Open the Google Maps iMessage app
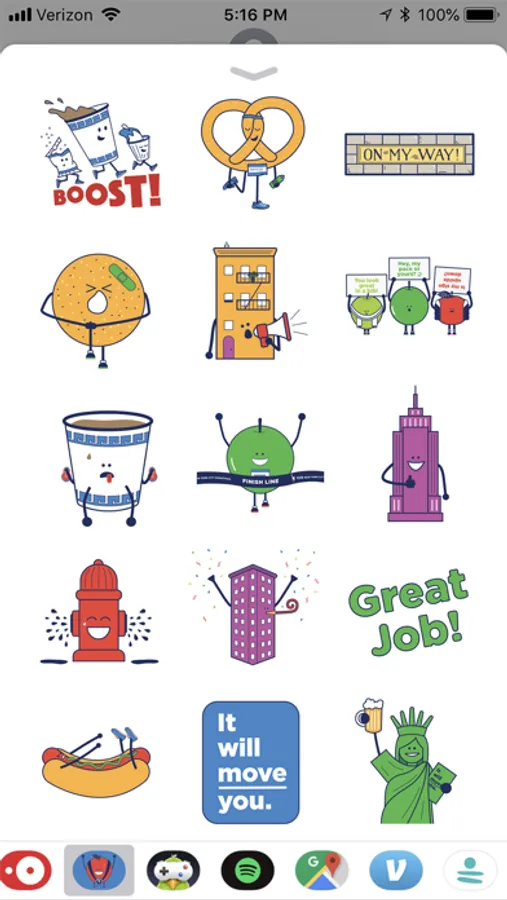Viewport: 507px width, 900px height. tap(322, 870)
